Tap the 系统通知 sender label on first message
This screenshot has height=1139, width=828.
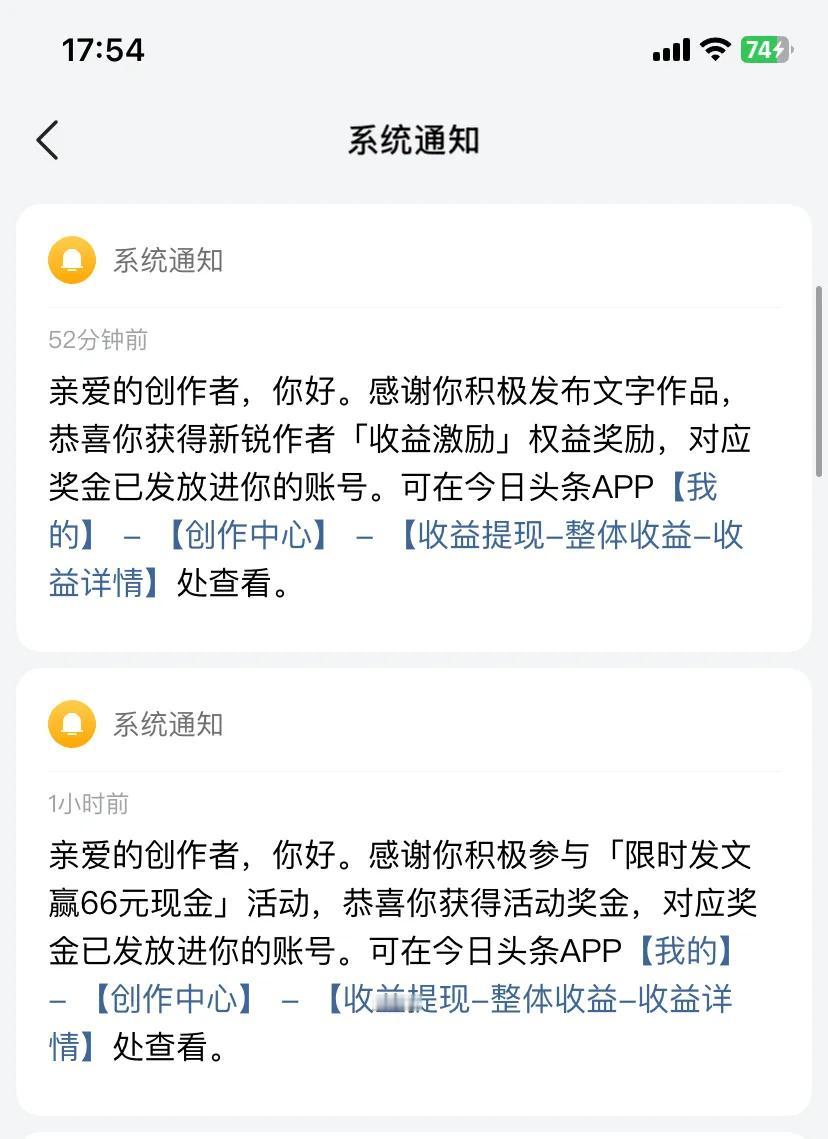170,260
